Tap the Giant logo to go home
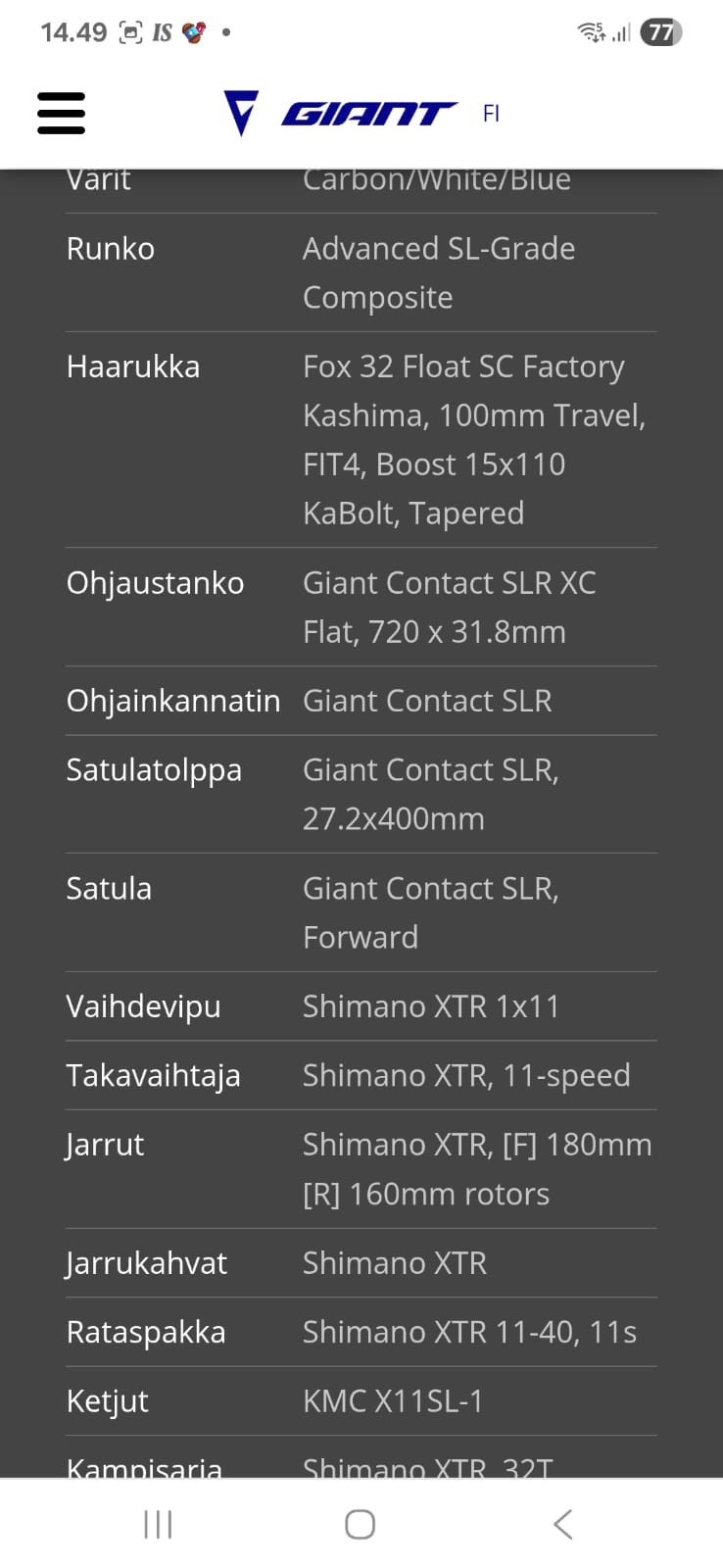This screenshot has width=723, height=1568. [340, 114]
